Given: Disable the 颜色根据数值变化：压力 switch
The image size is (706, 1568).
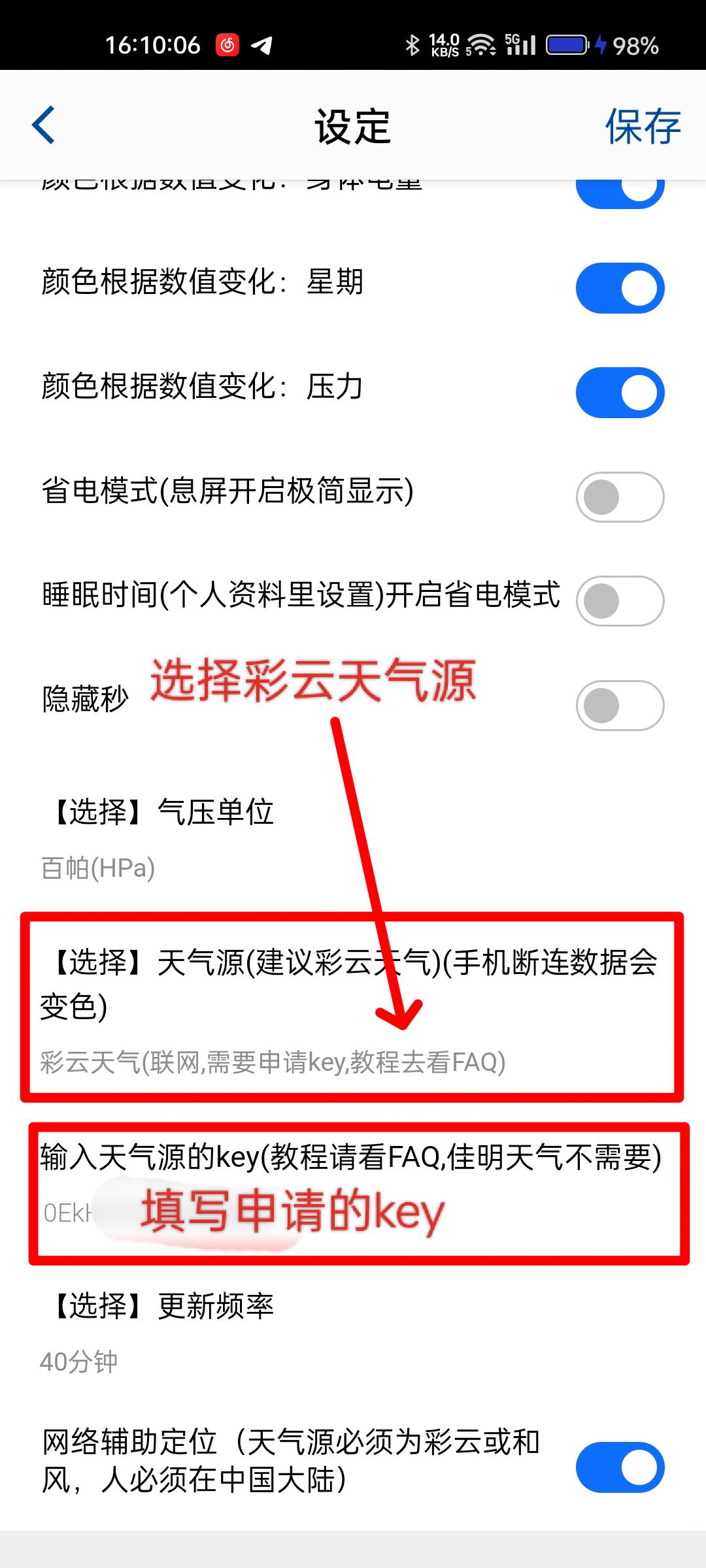Looking at the screenshot, I should (620, 393).
